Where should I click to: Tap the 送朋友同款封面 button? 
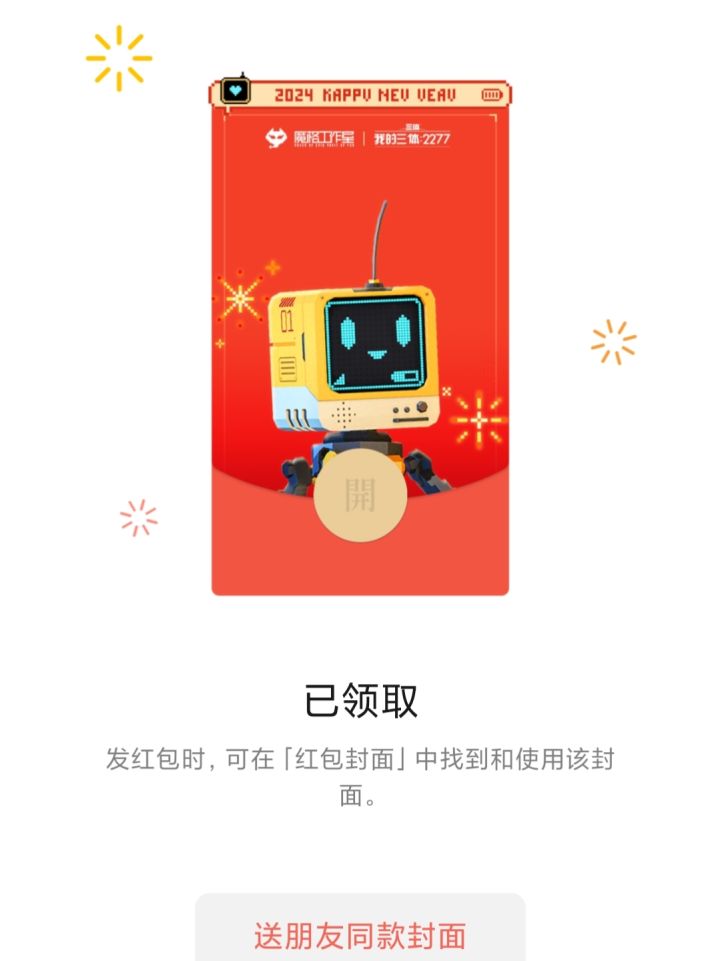coord(360,932)
